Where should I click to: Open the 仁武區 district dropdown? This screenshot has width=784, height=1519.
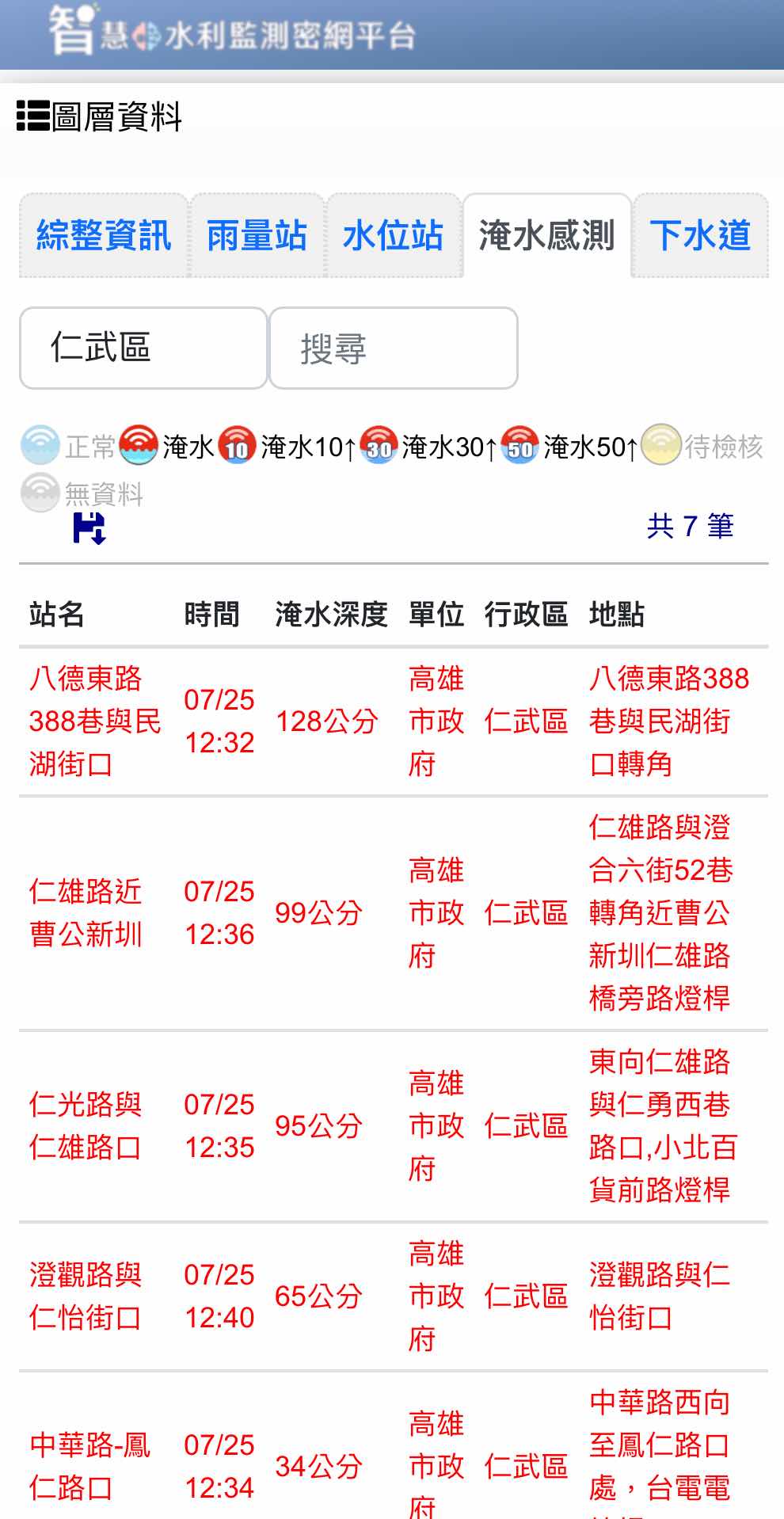[143, 348]
